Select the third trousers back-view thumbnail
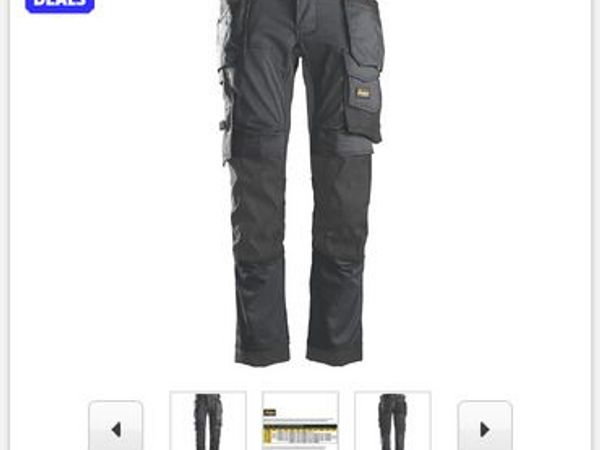 tap(392, 422)
